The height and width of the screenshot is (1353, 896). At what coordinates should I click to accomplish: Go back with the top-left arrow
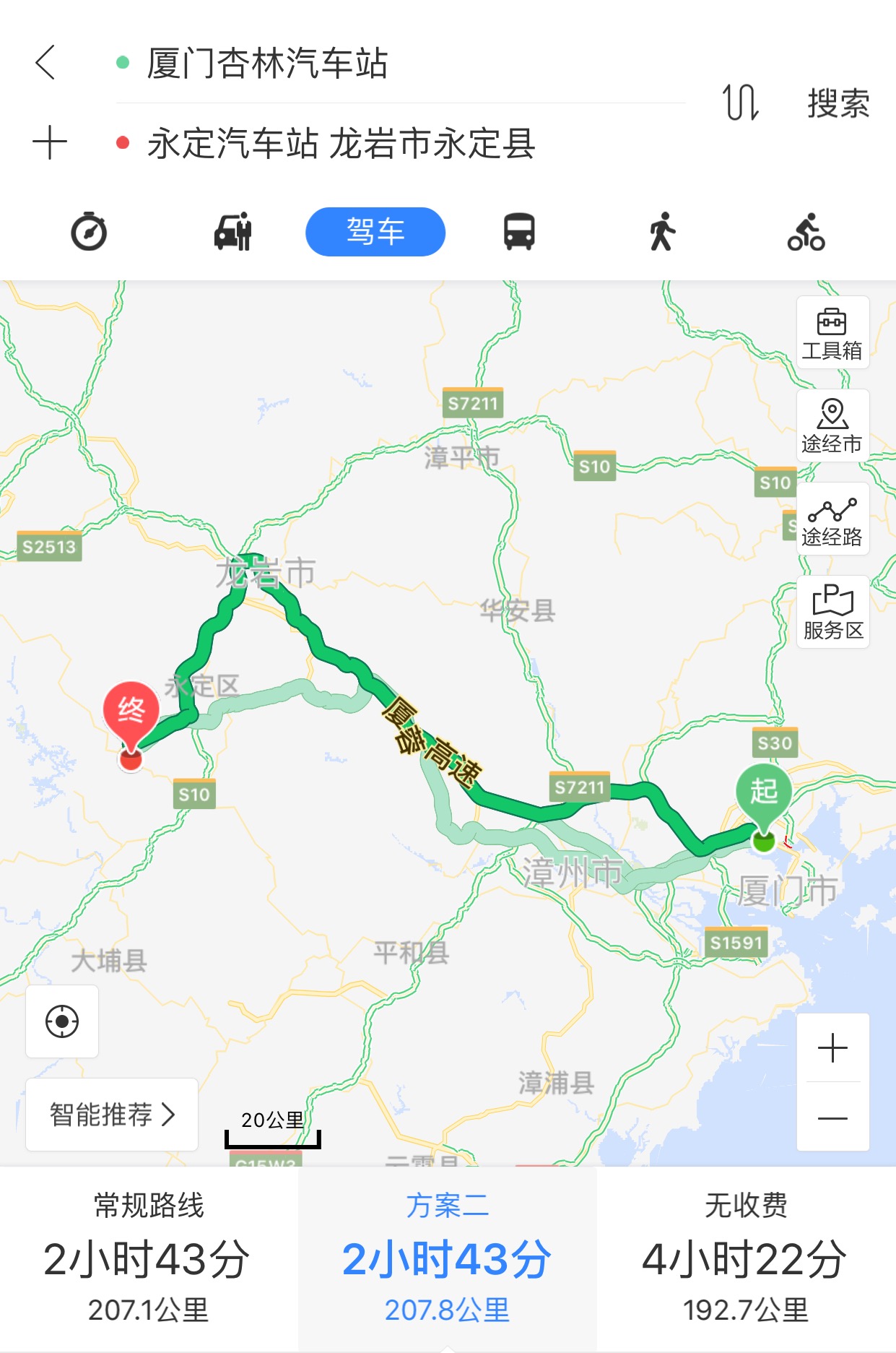(x=45, y=62)
